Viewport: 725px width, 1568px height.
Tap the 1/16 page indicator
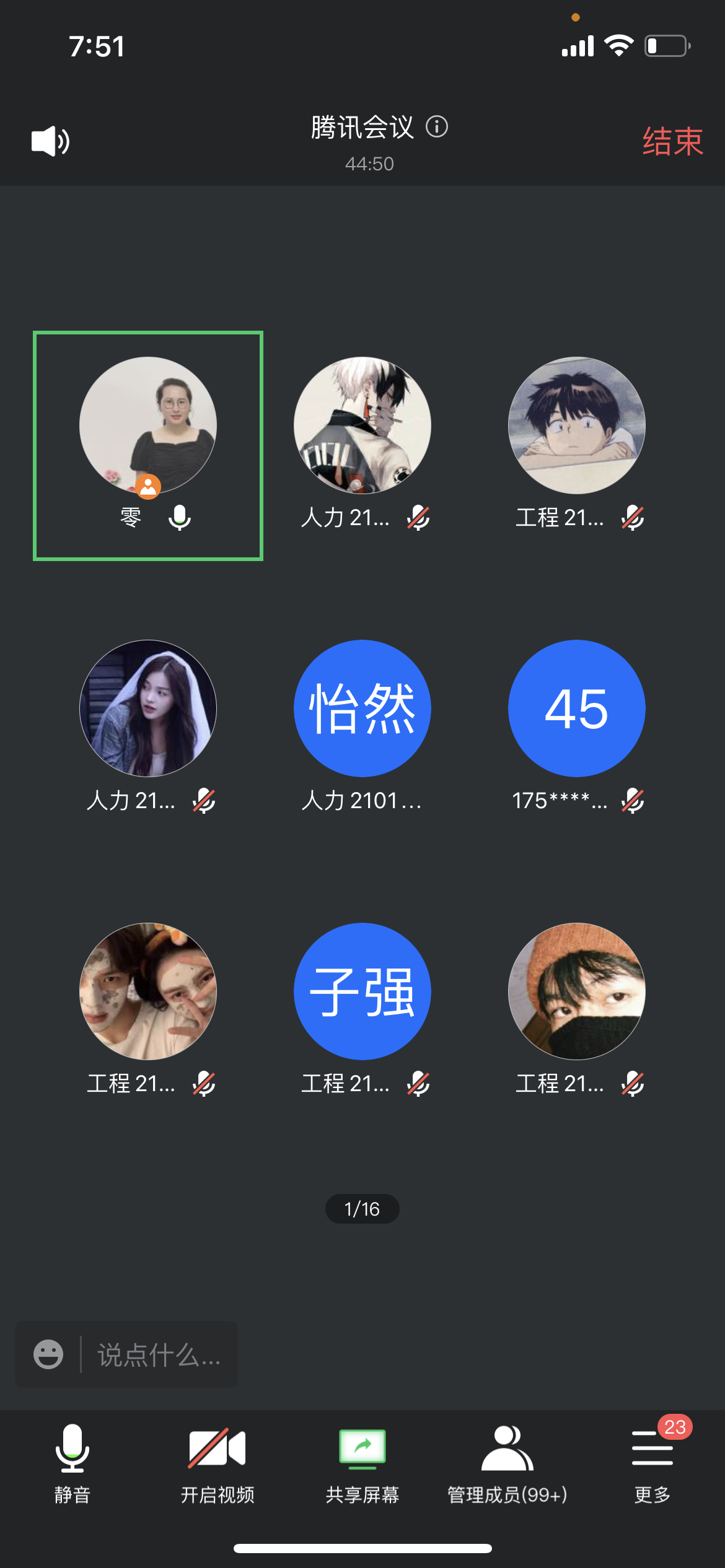tap(362, 1209)
